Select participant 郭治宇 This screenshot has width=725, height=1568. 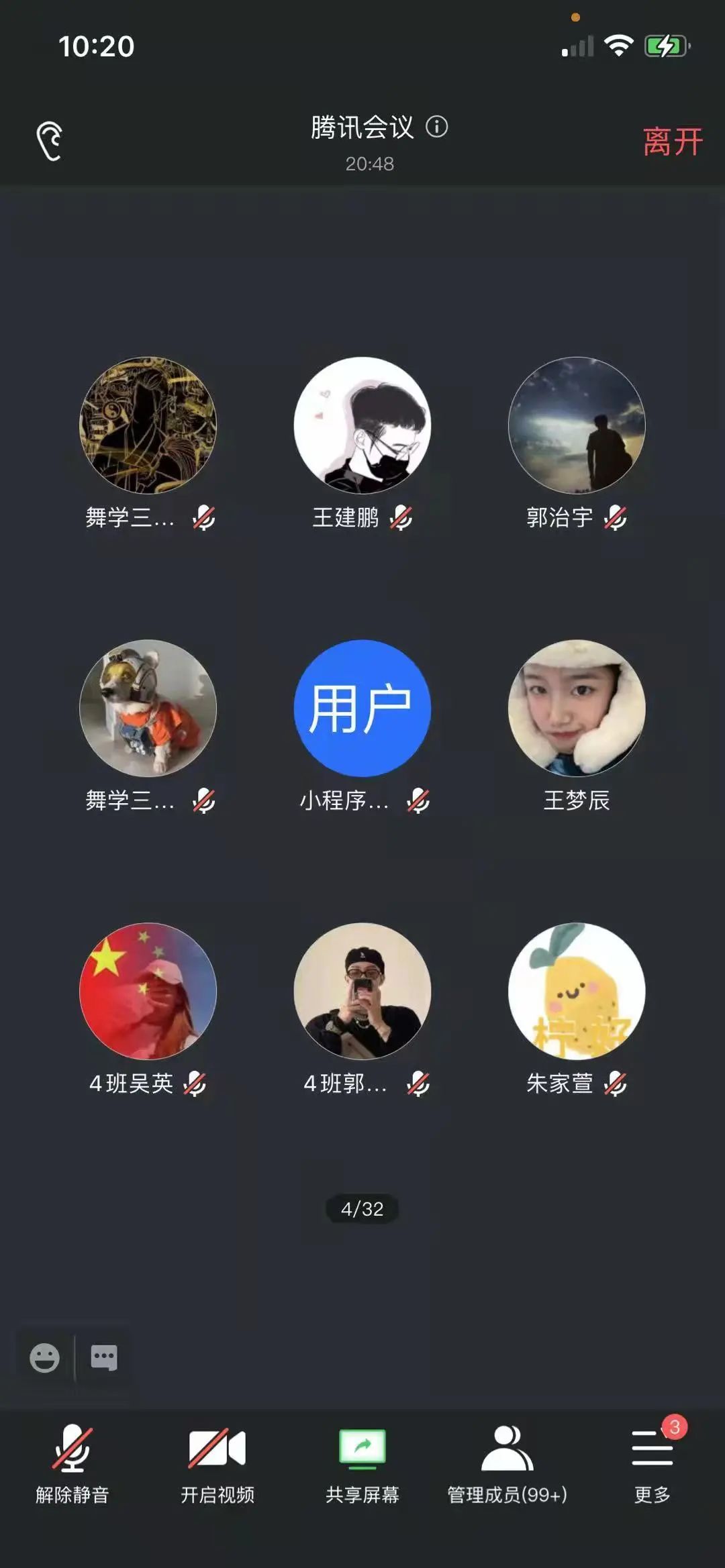[x=577, y=426]
